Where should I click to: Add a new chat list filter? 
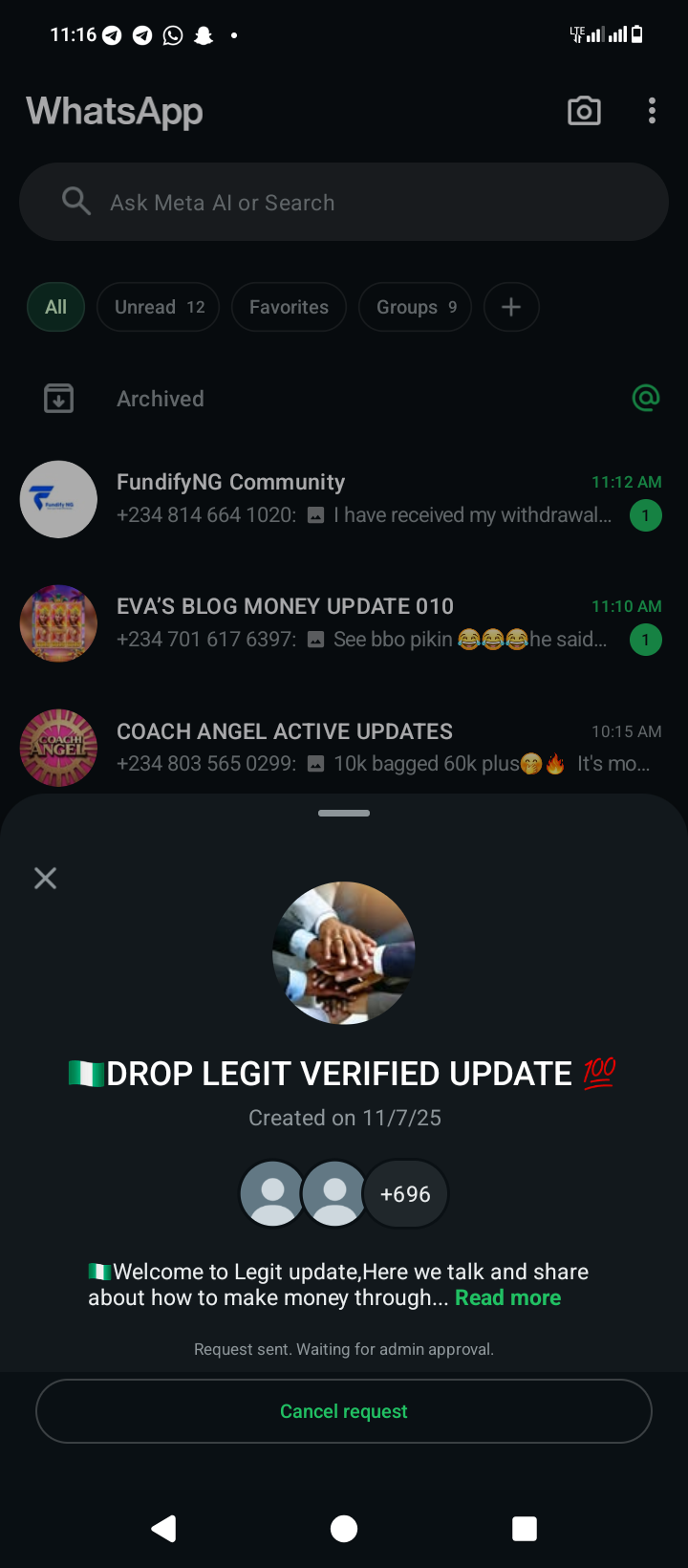click(x=511, y=307)
